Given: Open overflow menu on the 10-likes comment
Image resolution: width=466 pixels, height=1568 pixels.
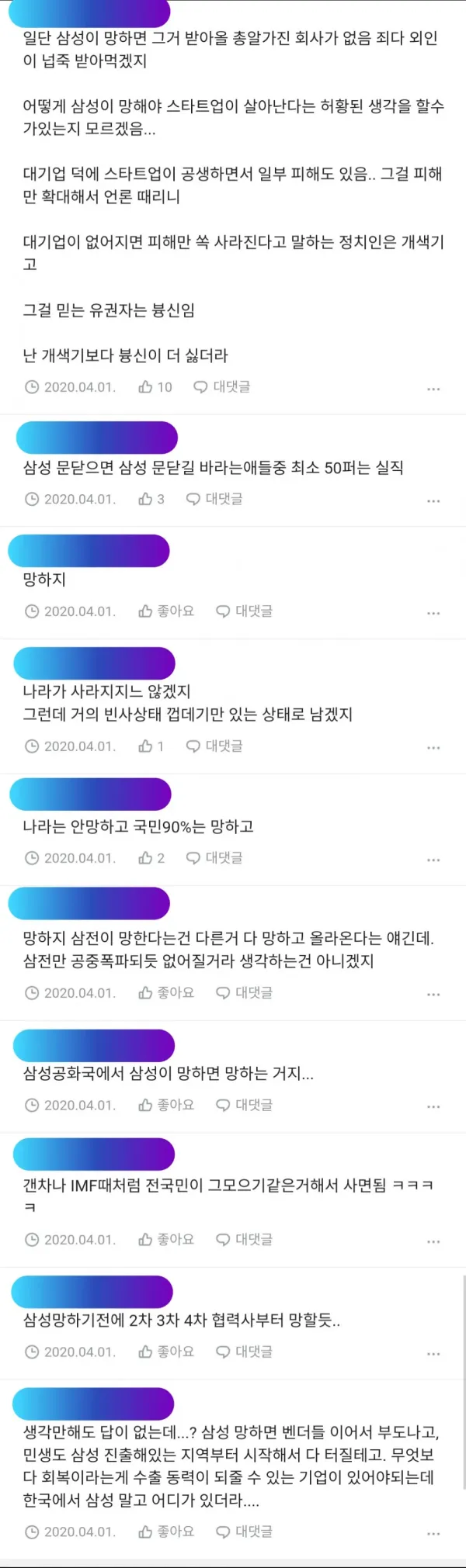Looking at the screenshot, I should coord(433,389).
